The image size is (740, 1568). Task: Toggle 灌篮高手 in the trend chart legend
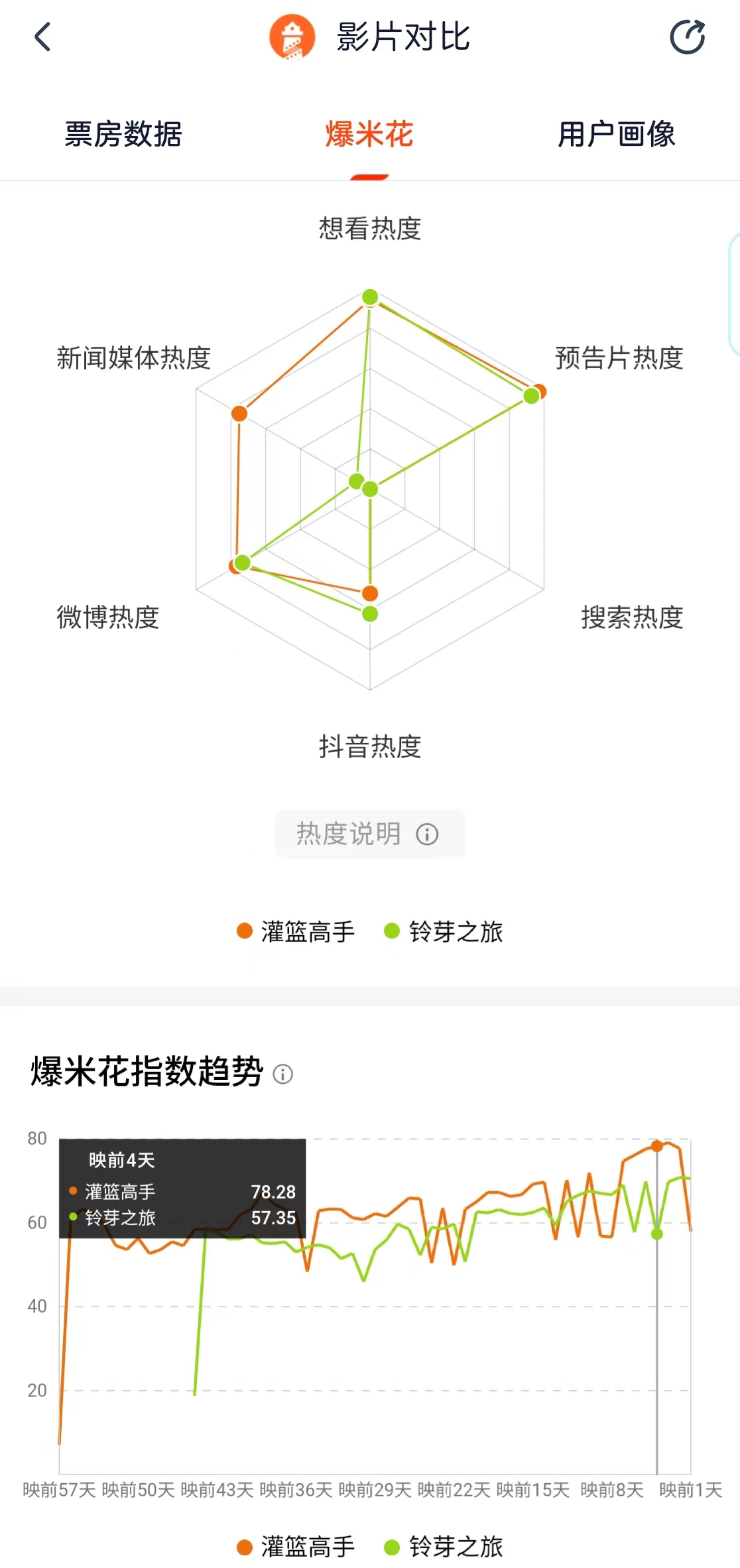(296, 1547)
